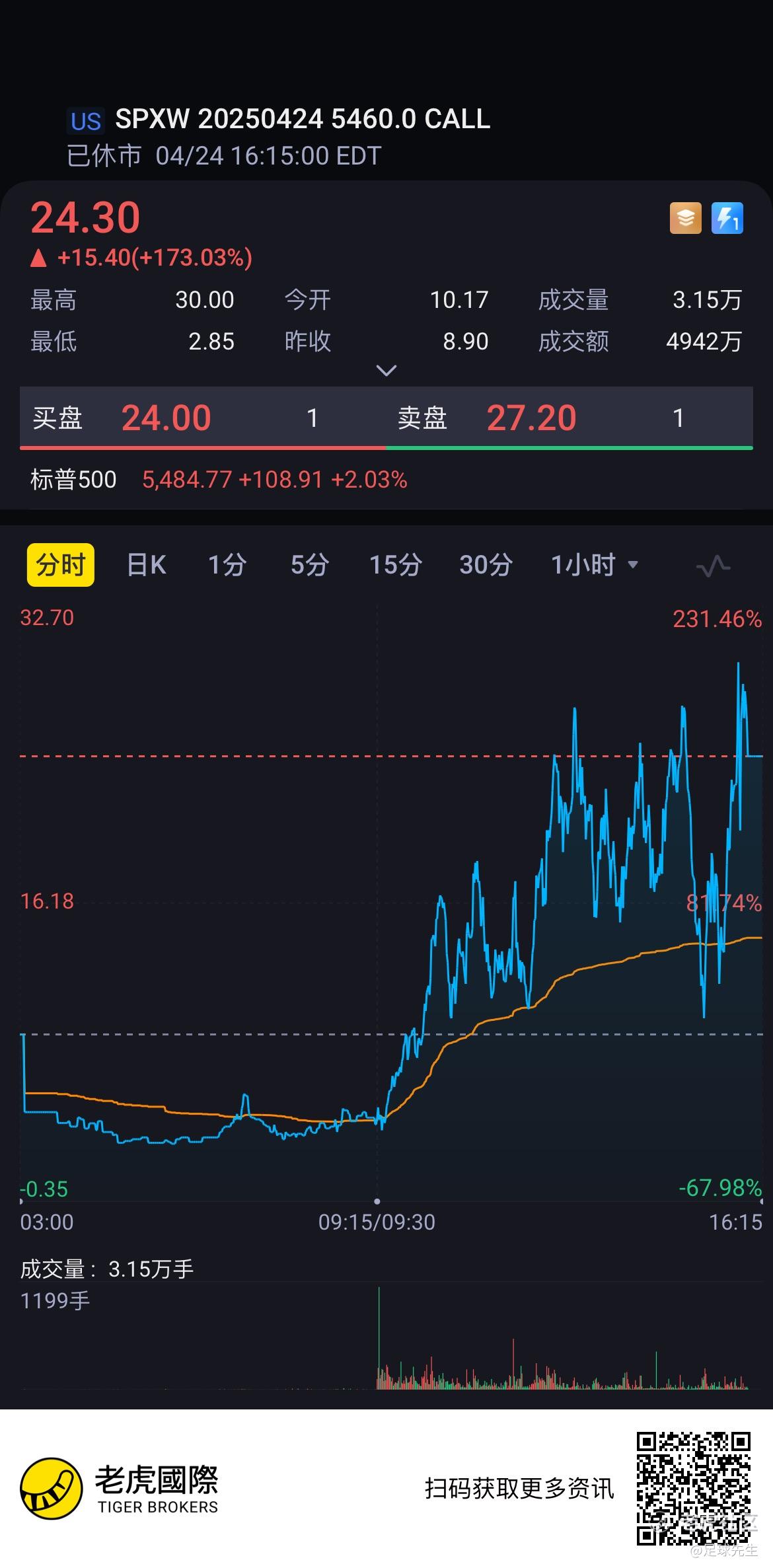
Task: Choose the 30分 chart interval
Action: pos(486,565)
